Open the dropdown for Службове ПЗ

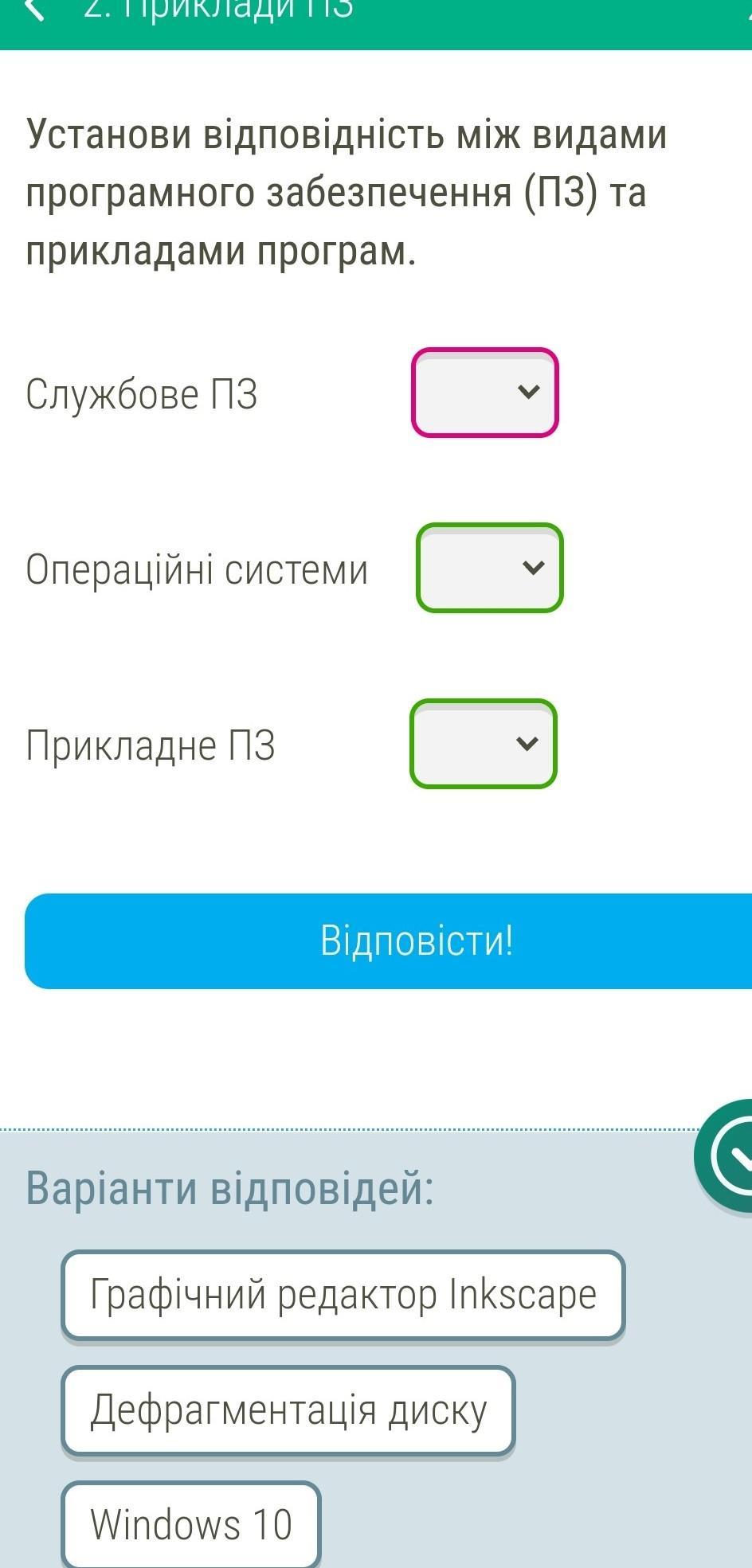[485, 393]
